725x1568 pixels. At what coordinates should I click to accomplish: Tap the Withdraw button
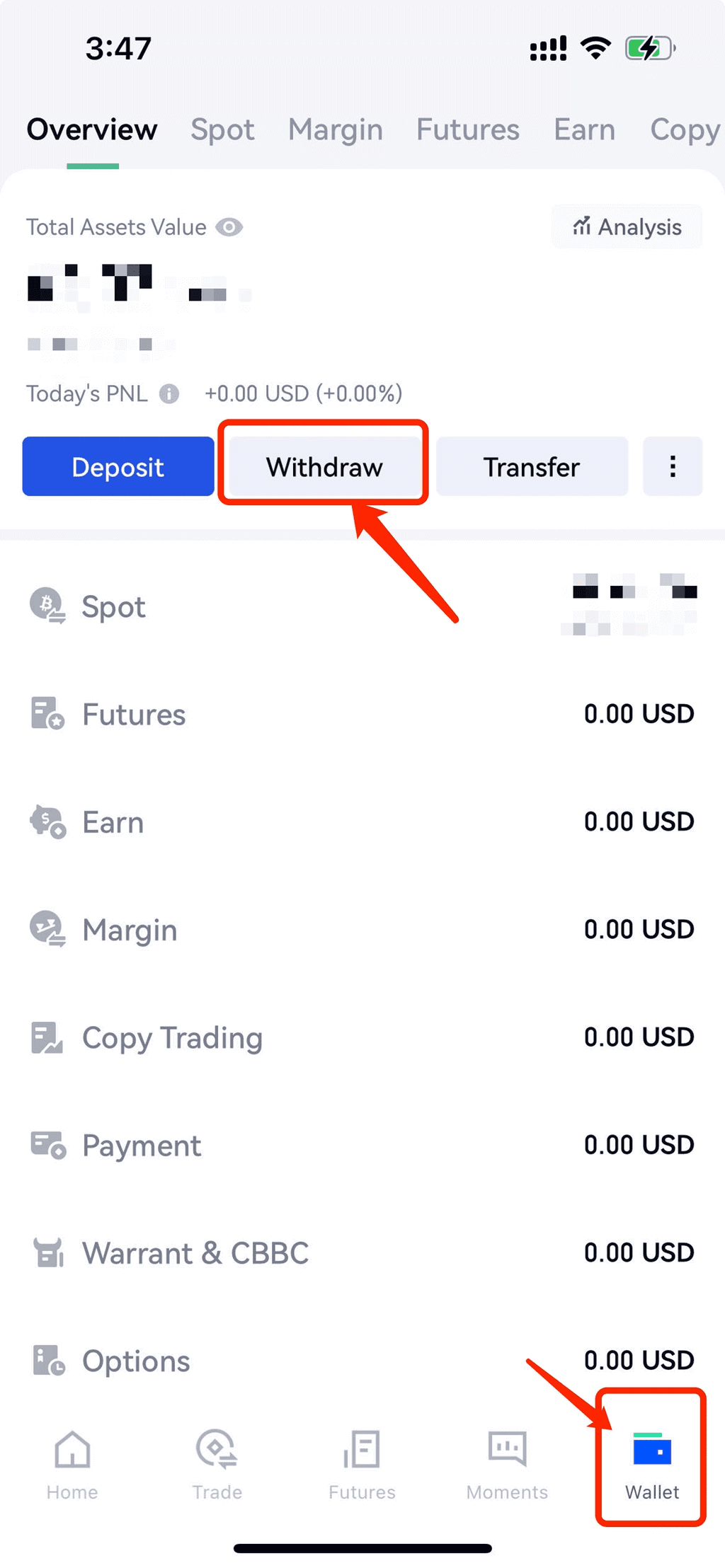[324, 467]
